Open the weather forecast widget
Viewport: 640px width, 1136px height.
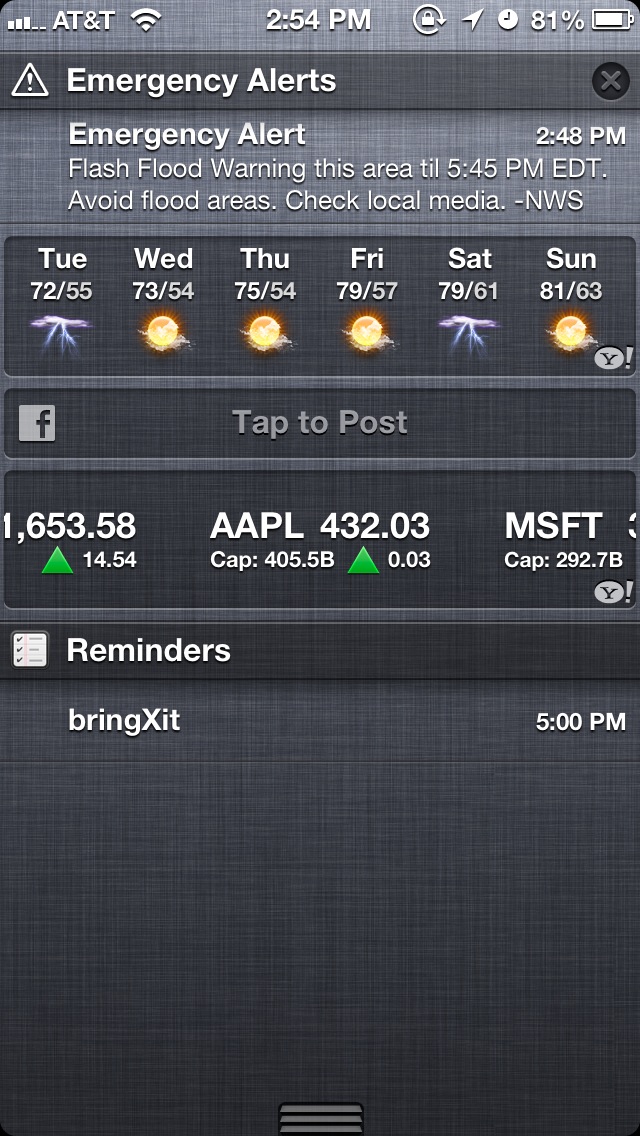click(320, 305)
